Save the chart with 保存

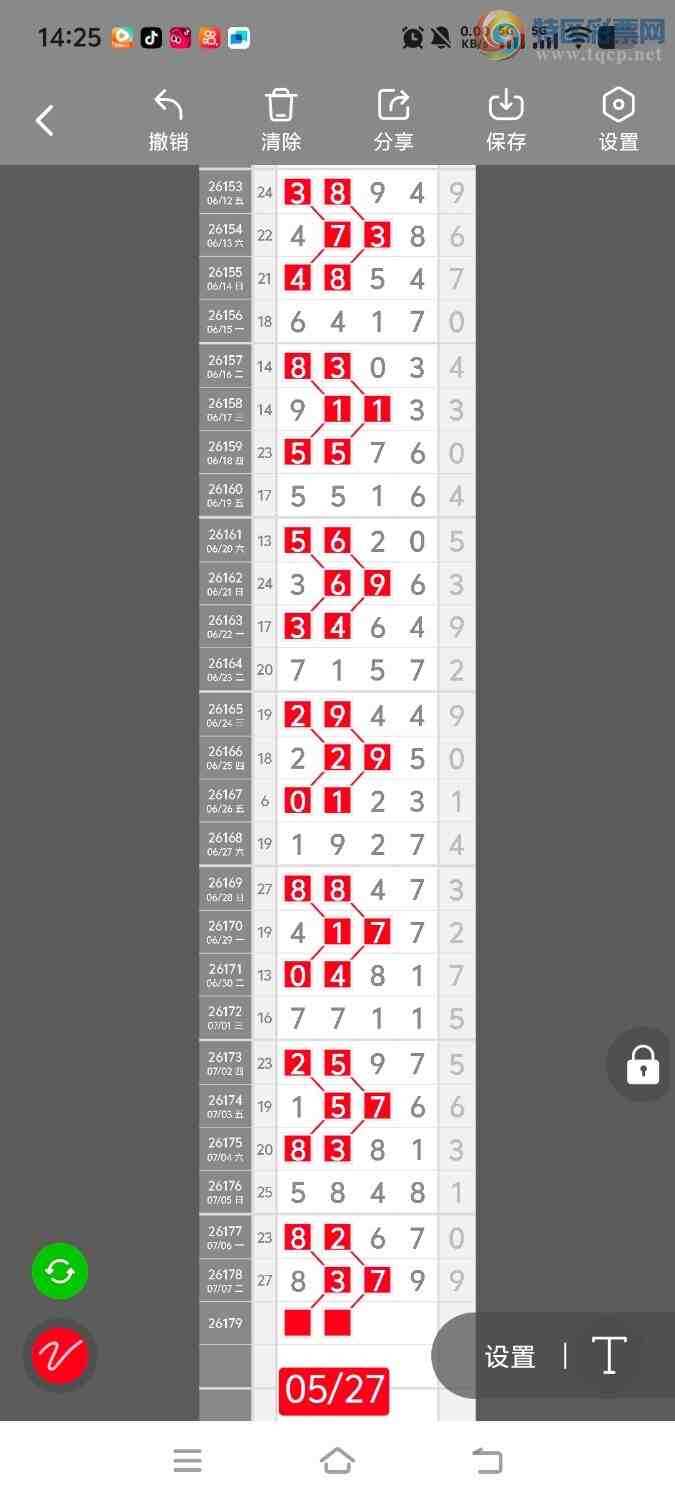[x=506, y=120]
